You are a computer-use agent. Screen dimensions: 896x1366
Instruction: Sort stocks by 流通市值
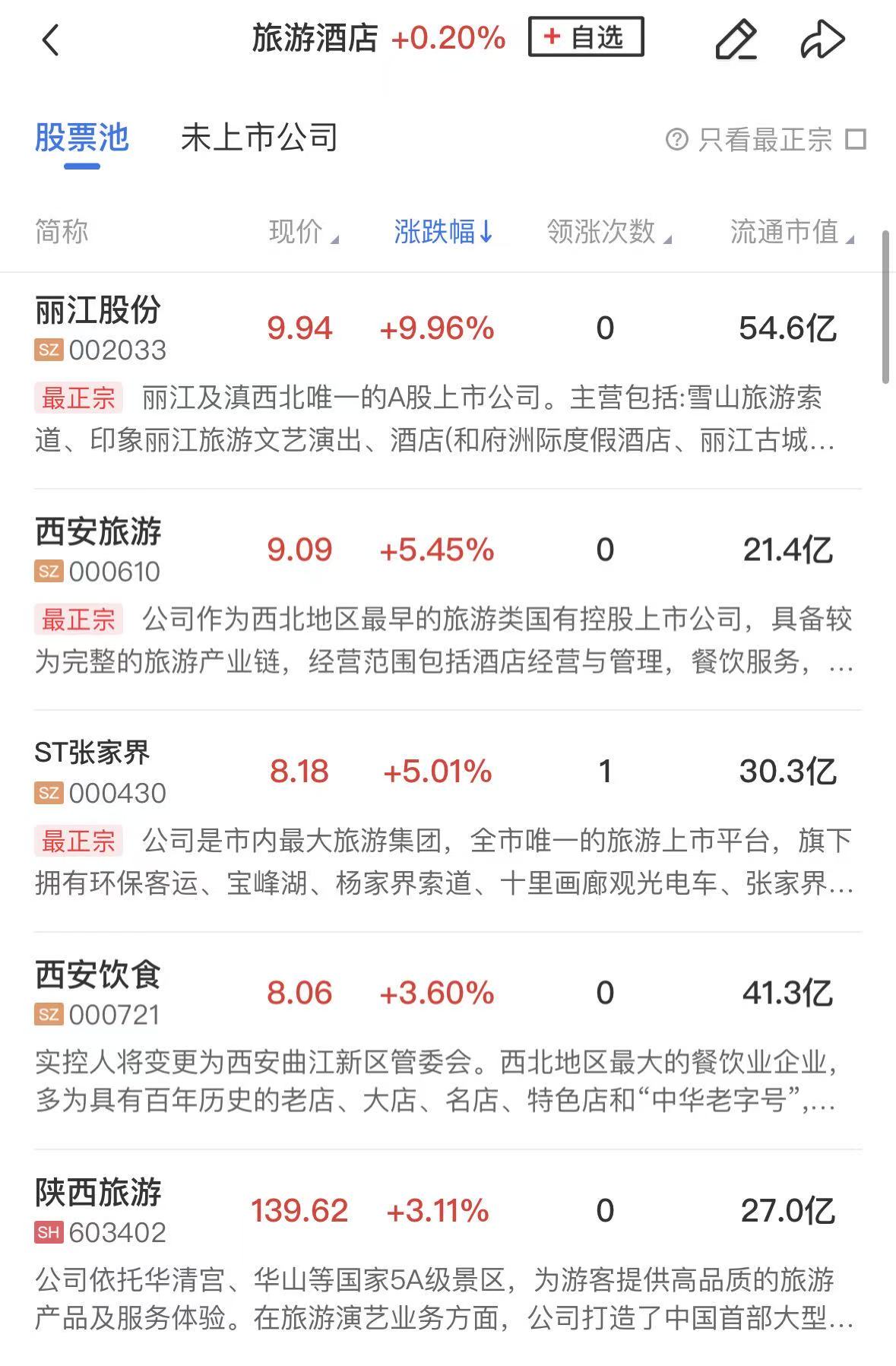[791, 232]
